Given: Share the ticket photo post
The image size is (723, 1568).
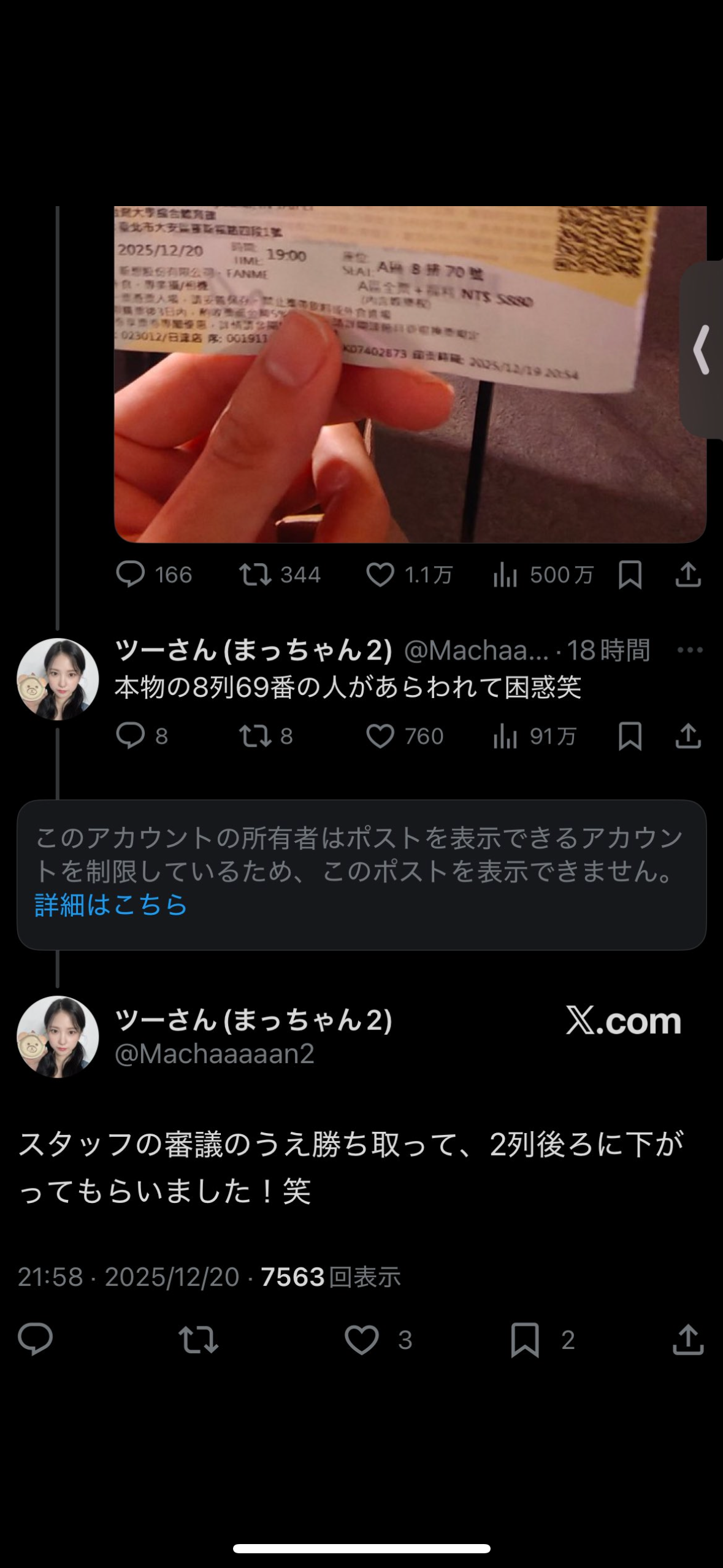Looking at the screenshot, I should click(688, 575).
